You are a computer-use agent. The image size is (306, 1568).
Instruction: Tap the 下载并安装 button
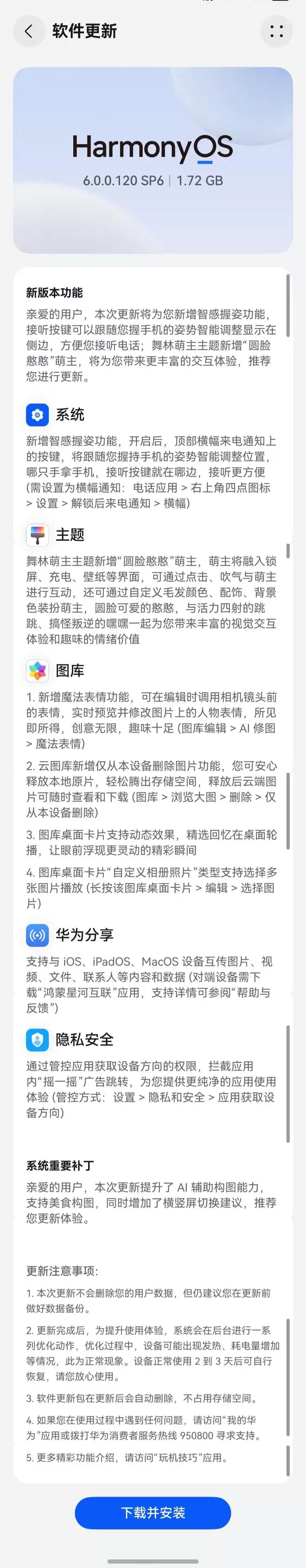point(153,1512)
